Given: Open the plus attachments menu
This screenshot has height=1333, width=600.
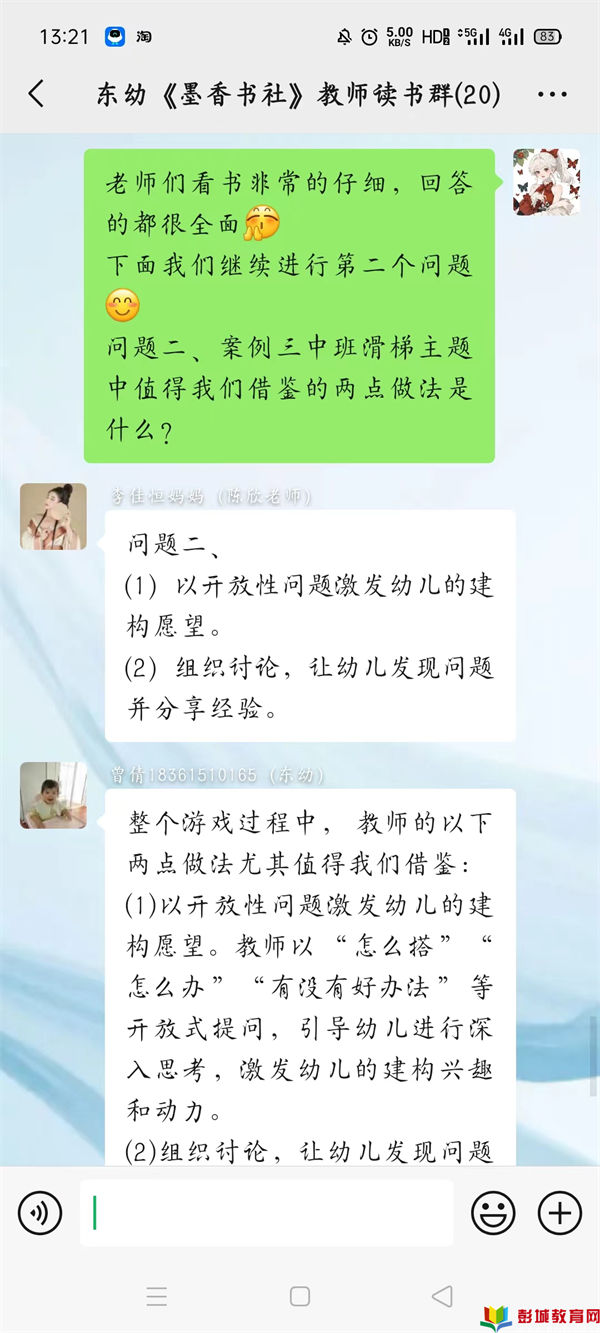Looking at the screenshot, I should [559, 1213].
